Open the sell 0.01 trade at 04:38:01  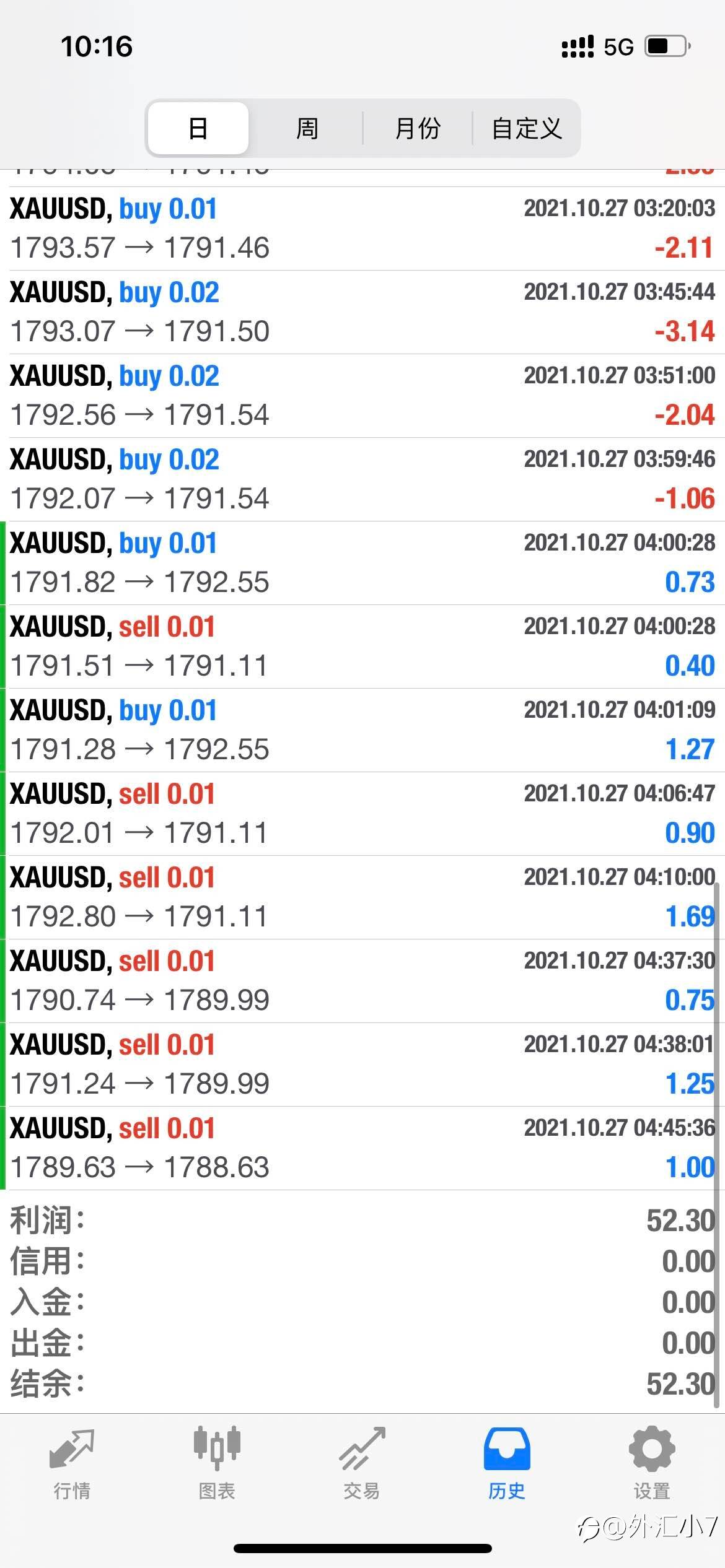coord(362,1065)
